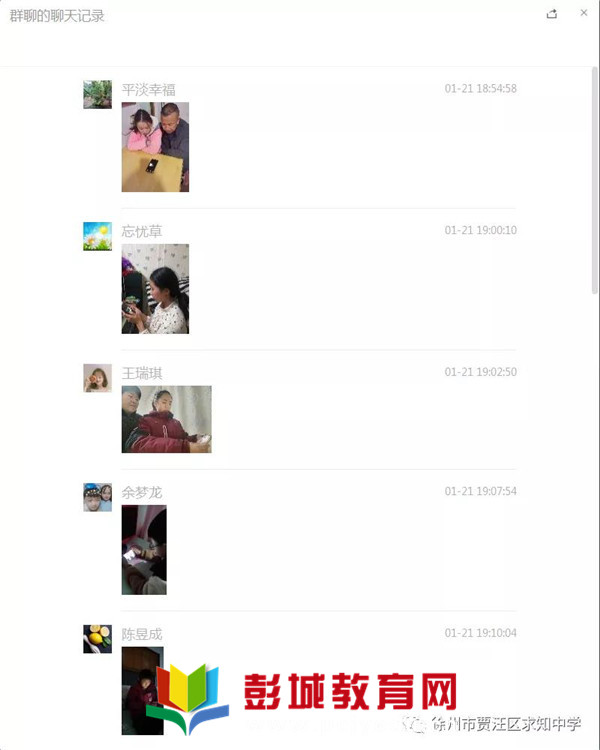
Task: View 余梦龙's avatar
Action: point(97,497)
